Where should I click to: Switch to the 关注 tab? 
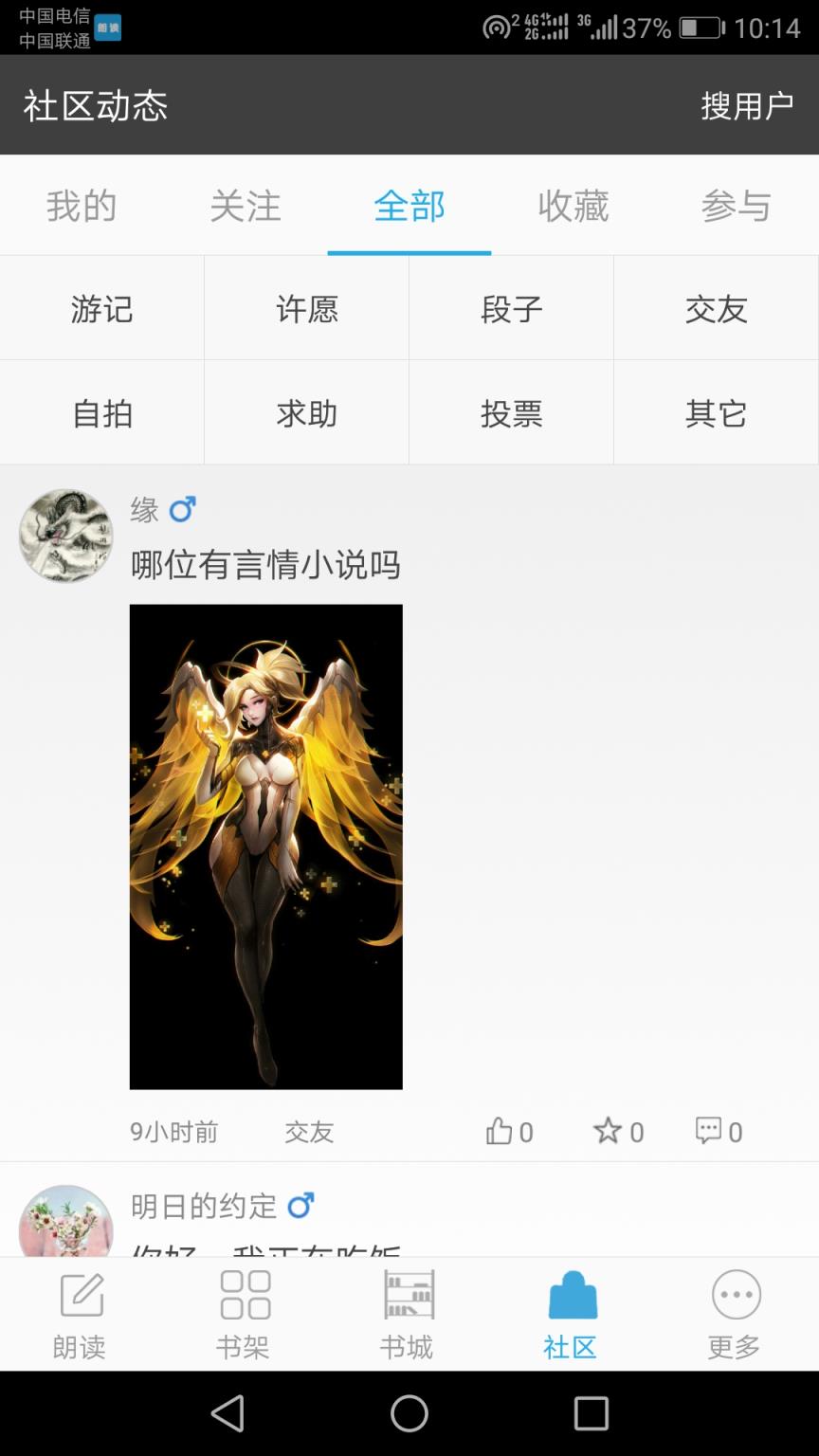[246, 206]
